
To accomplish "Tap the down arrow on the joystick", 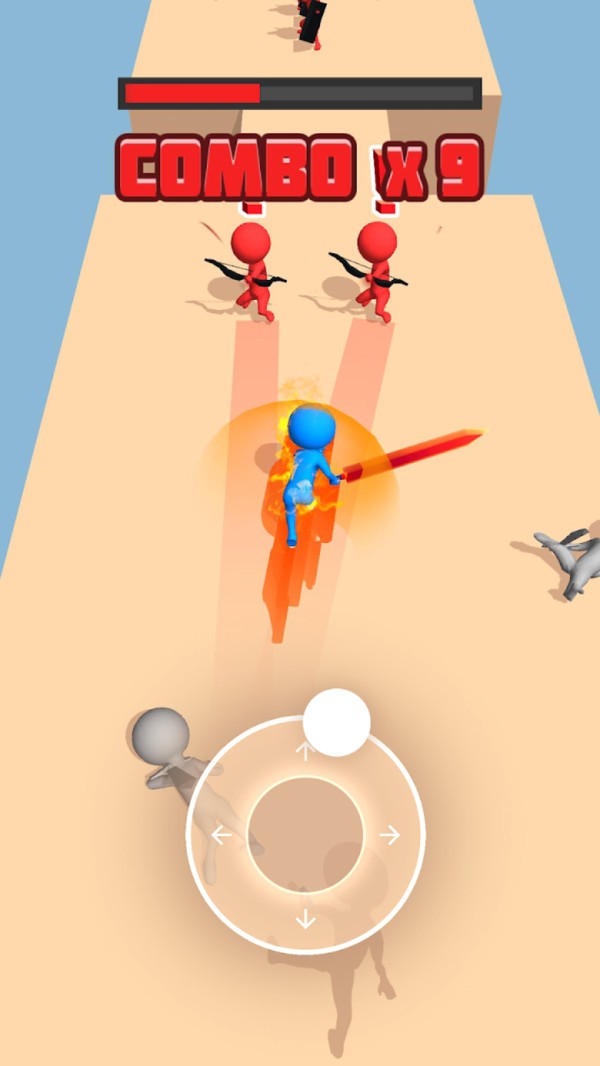I will point(306,918).
